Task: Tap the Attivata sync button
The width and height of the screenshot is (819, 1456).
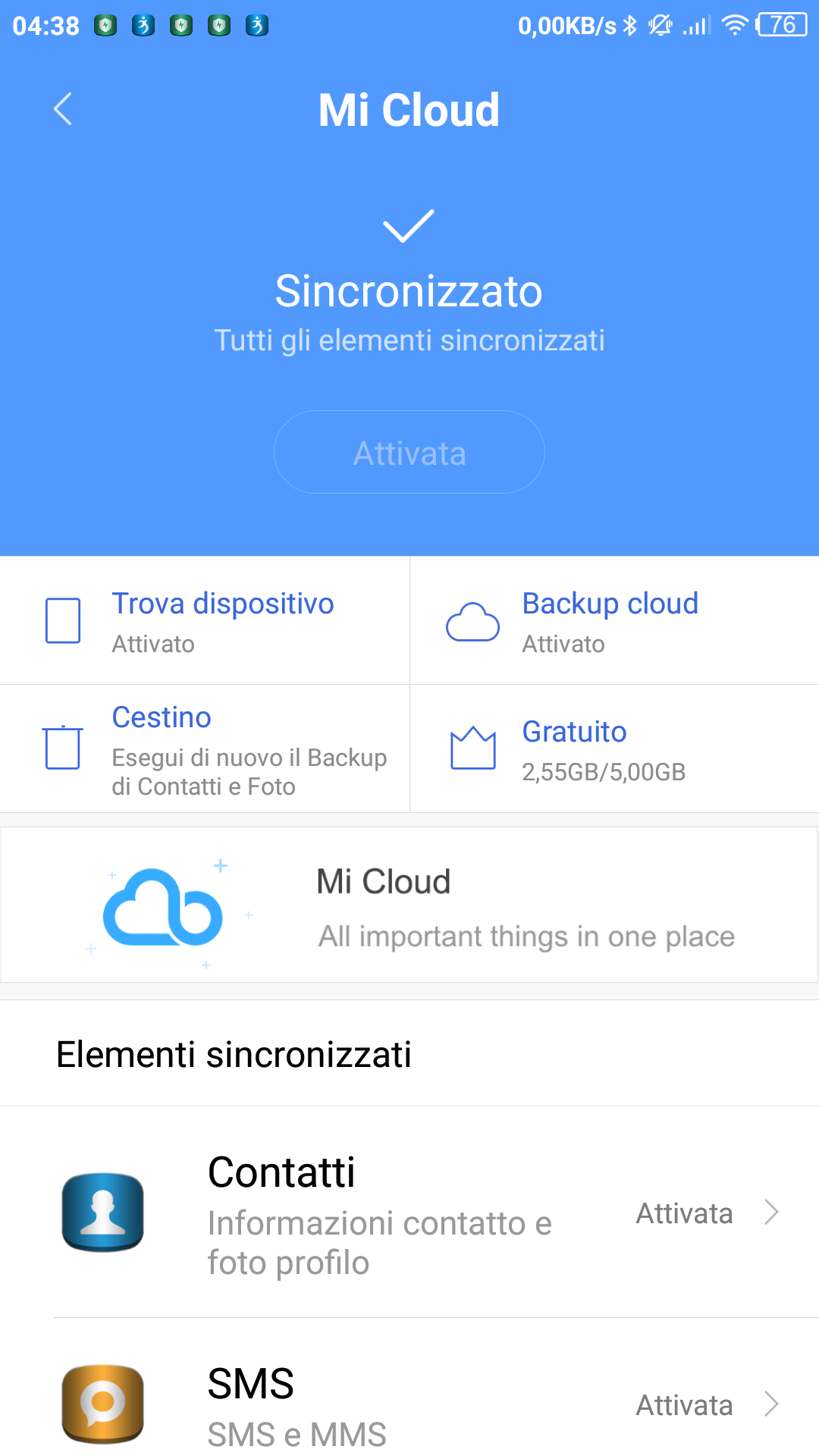Action: pos(409,453)
